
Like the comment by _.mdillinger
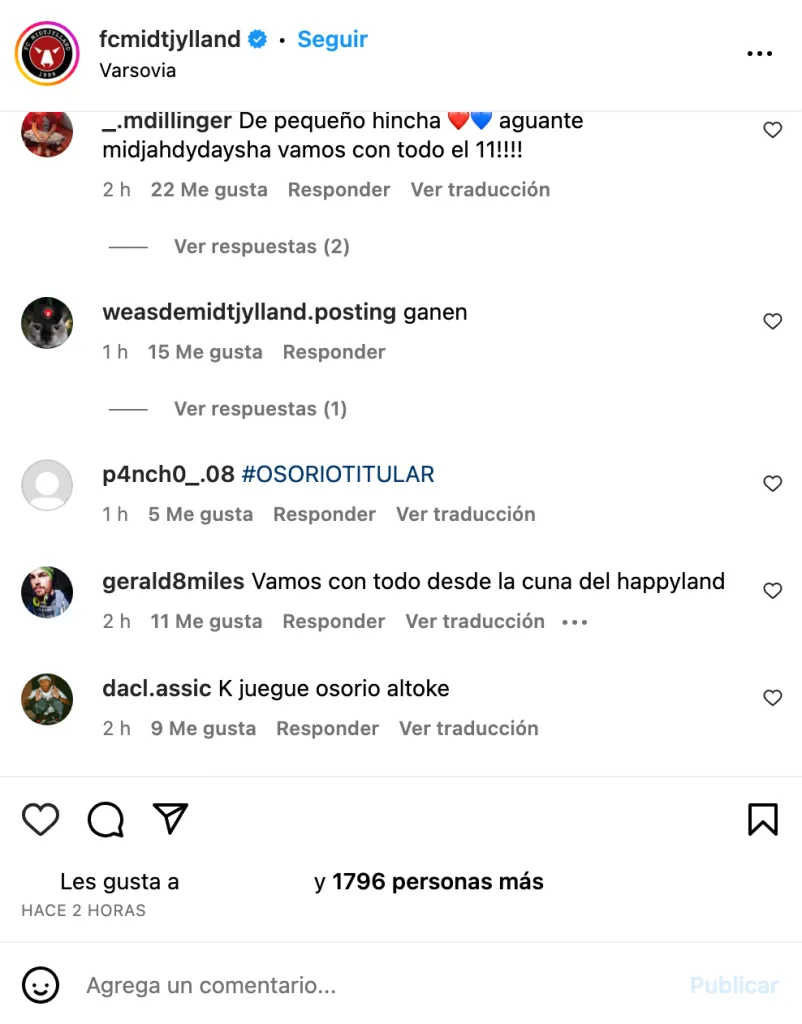pos(772,130)
